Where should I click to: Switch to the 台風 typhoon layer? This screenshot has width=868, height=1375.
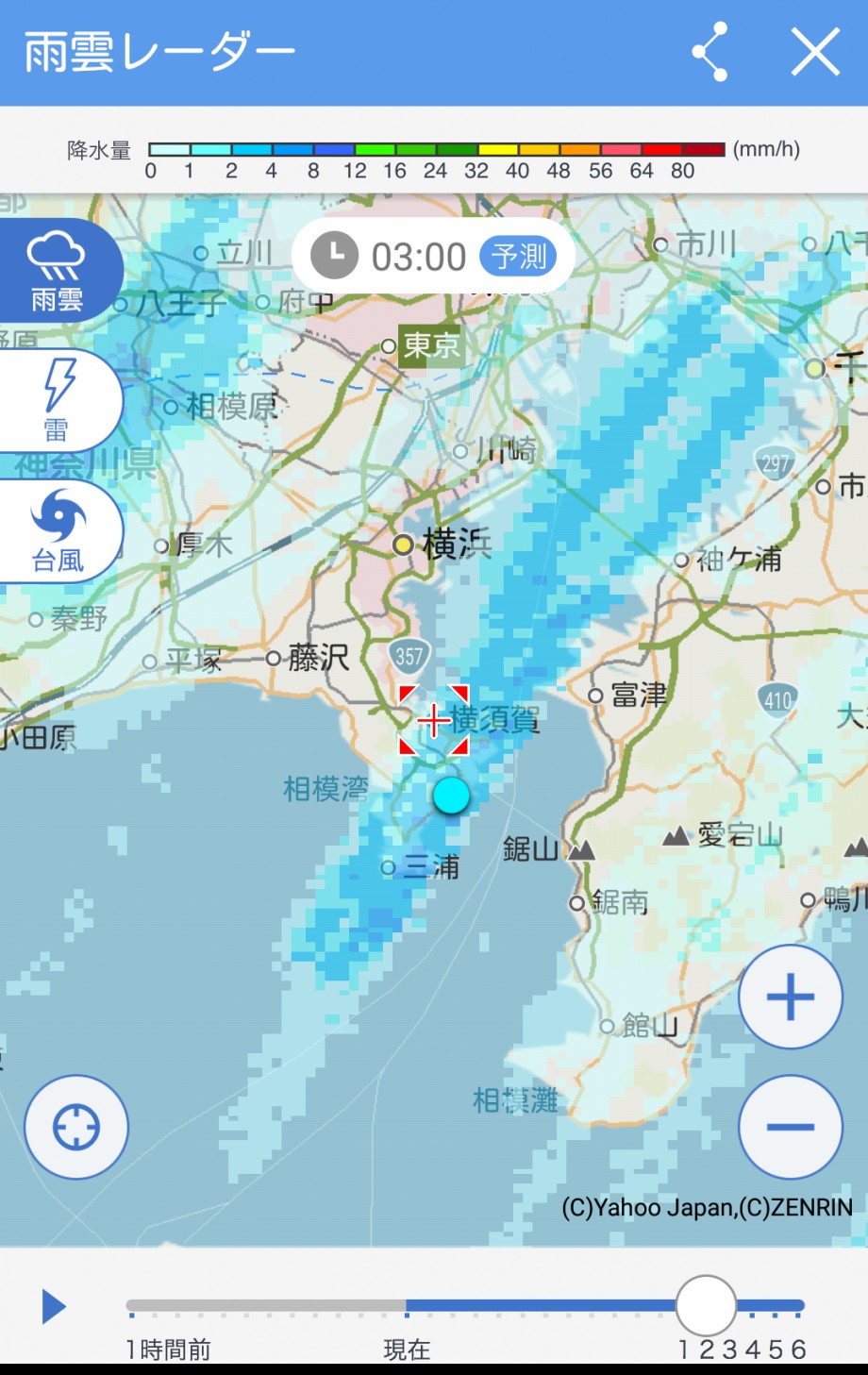(x=58, y=531)
